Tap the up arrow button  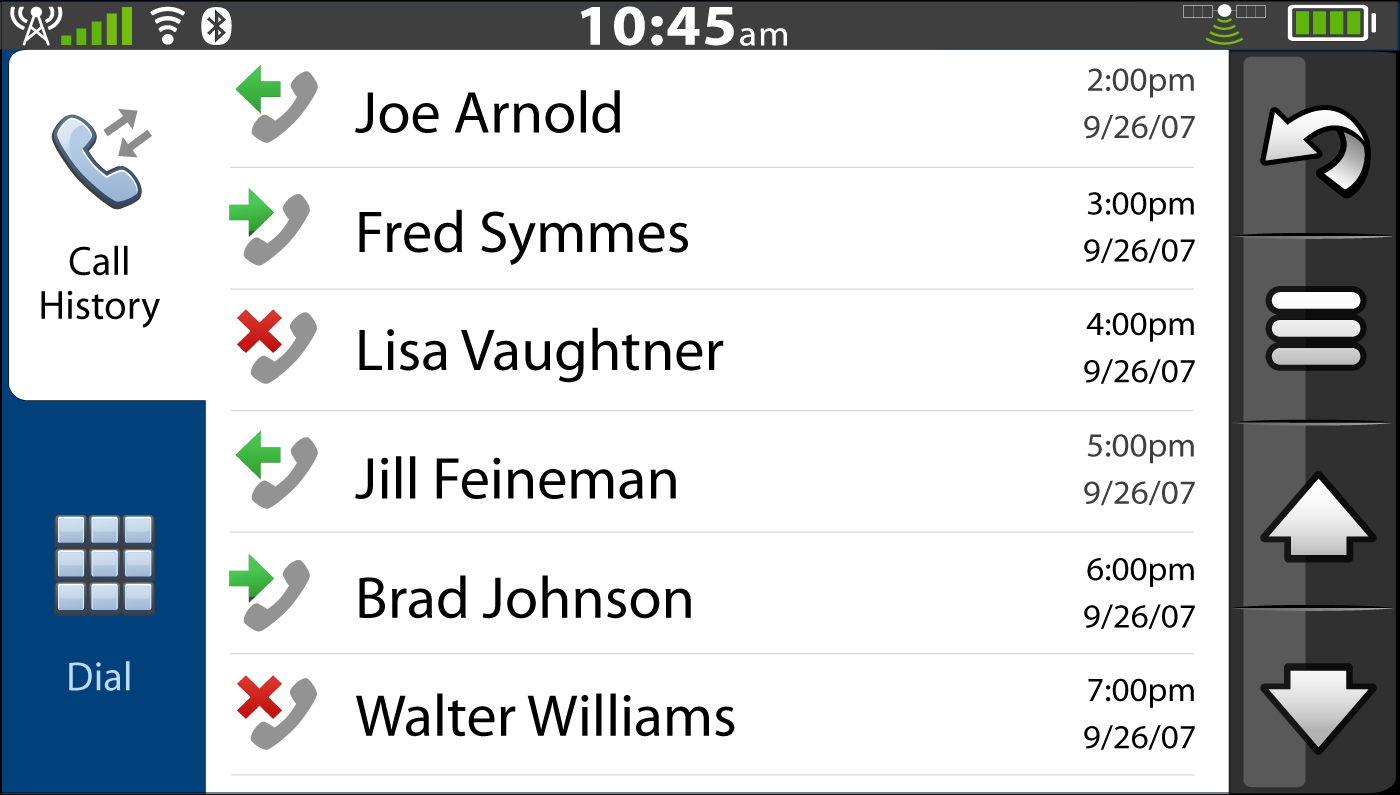1316,518
